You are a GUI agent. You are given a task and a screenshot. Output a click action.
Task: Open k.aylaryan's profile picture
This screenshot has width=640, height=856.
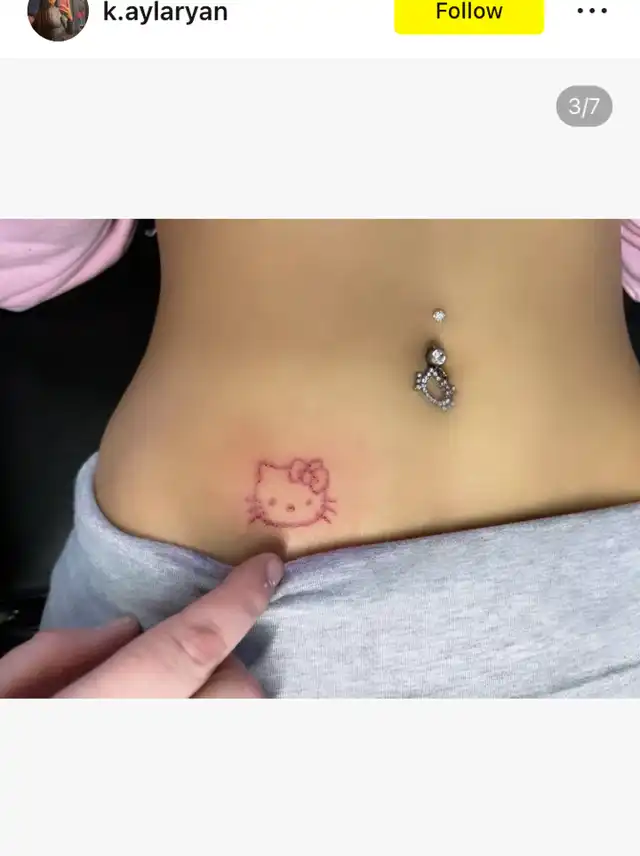click(x=58, y=16)
